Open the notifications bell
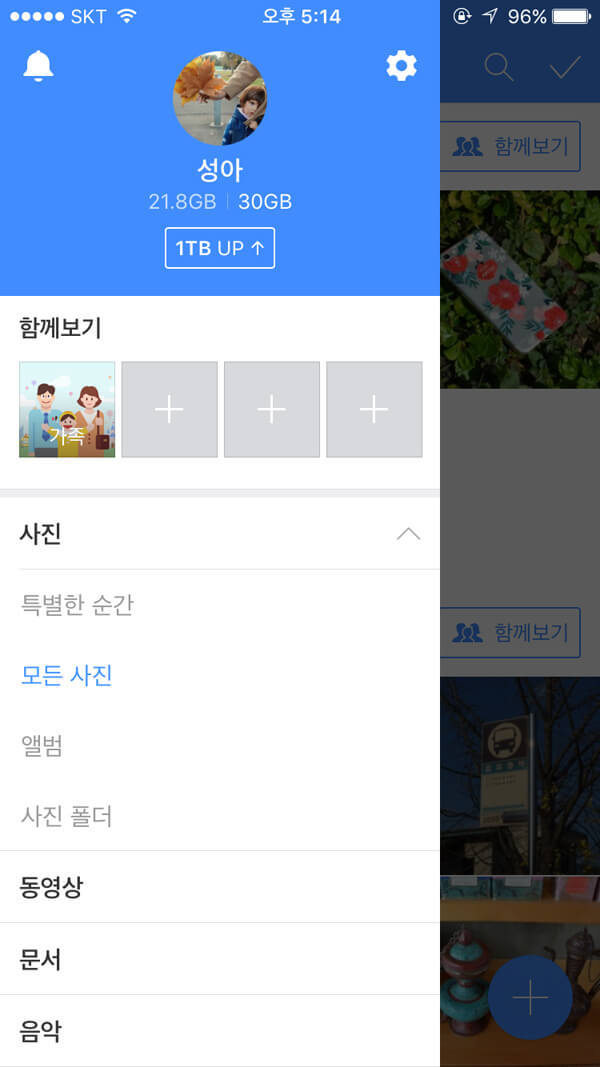This screenshot has width=600, height=1067. click(38, 66)
